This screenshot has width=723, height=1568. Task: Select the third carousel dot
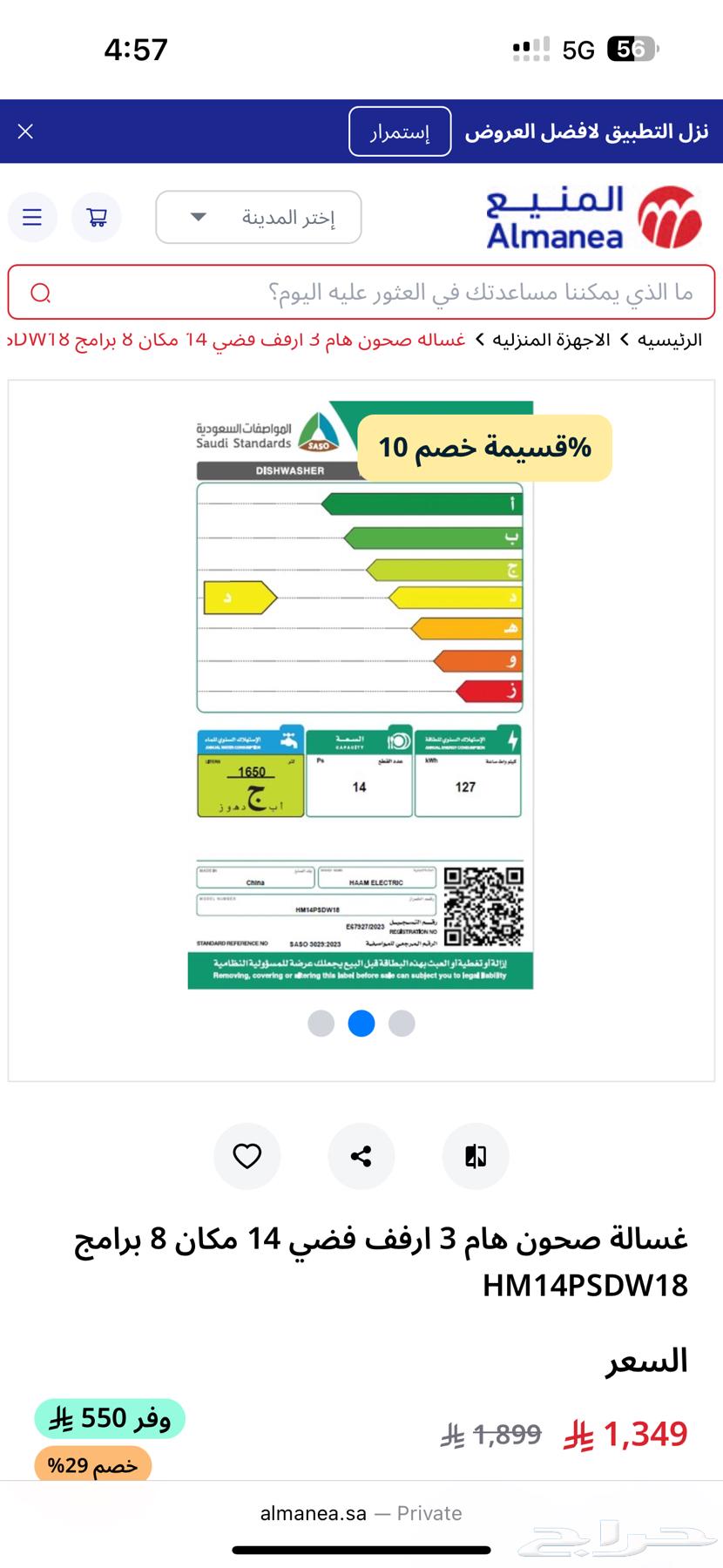[402, 1024]
